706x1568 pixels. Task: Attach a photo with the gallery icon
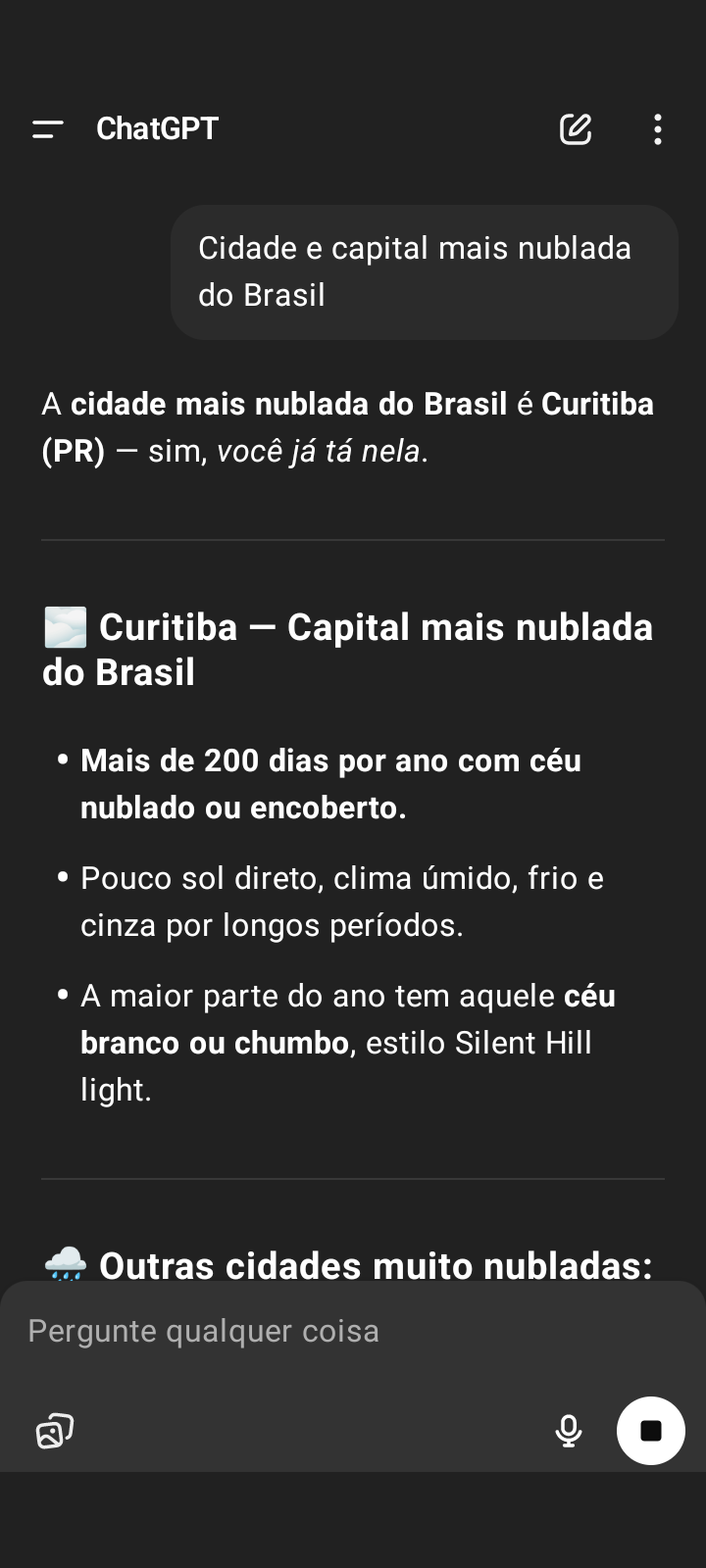[55, 1431]
